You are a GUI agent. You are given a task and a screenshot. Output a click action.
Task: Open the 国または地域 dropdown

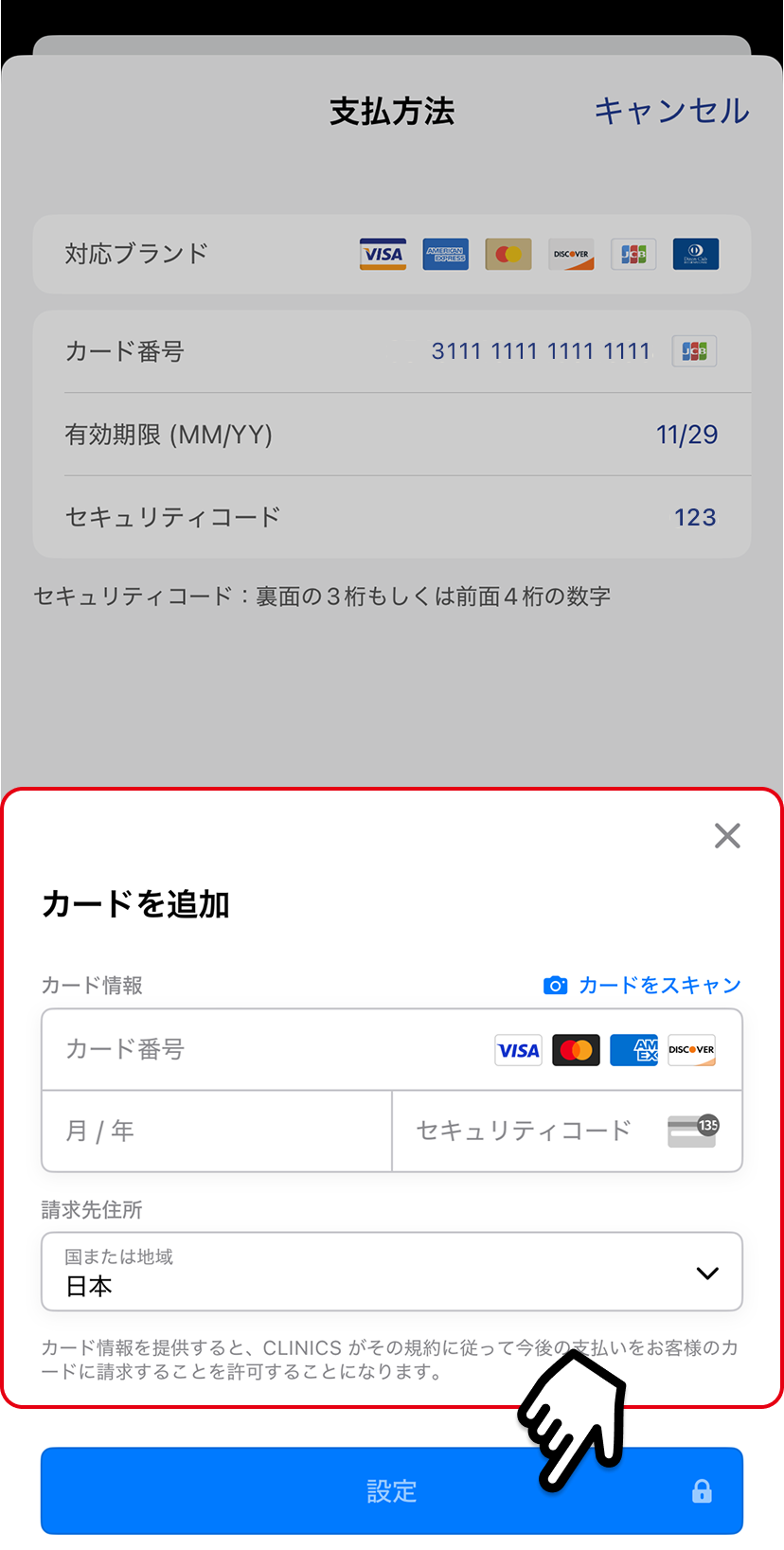click(392, 1272)
